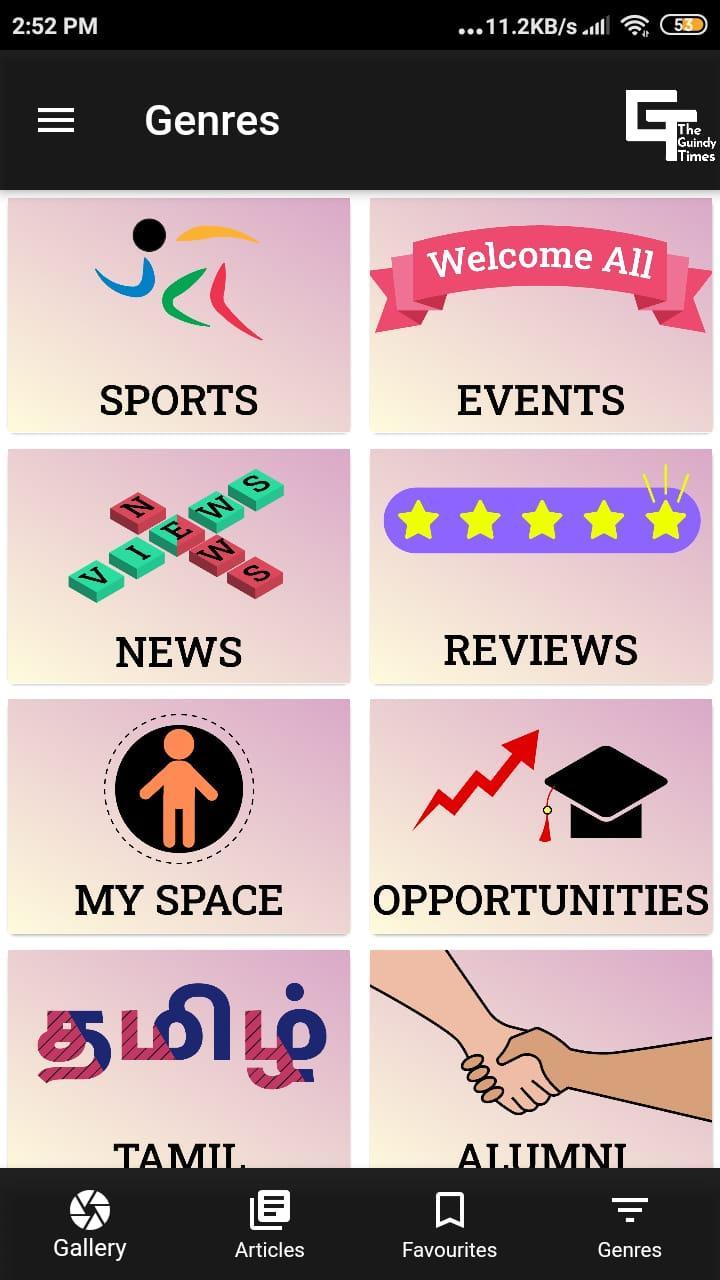
Task: Select the News crossword blocks icon
Action: pos(180,535)
